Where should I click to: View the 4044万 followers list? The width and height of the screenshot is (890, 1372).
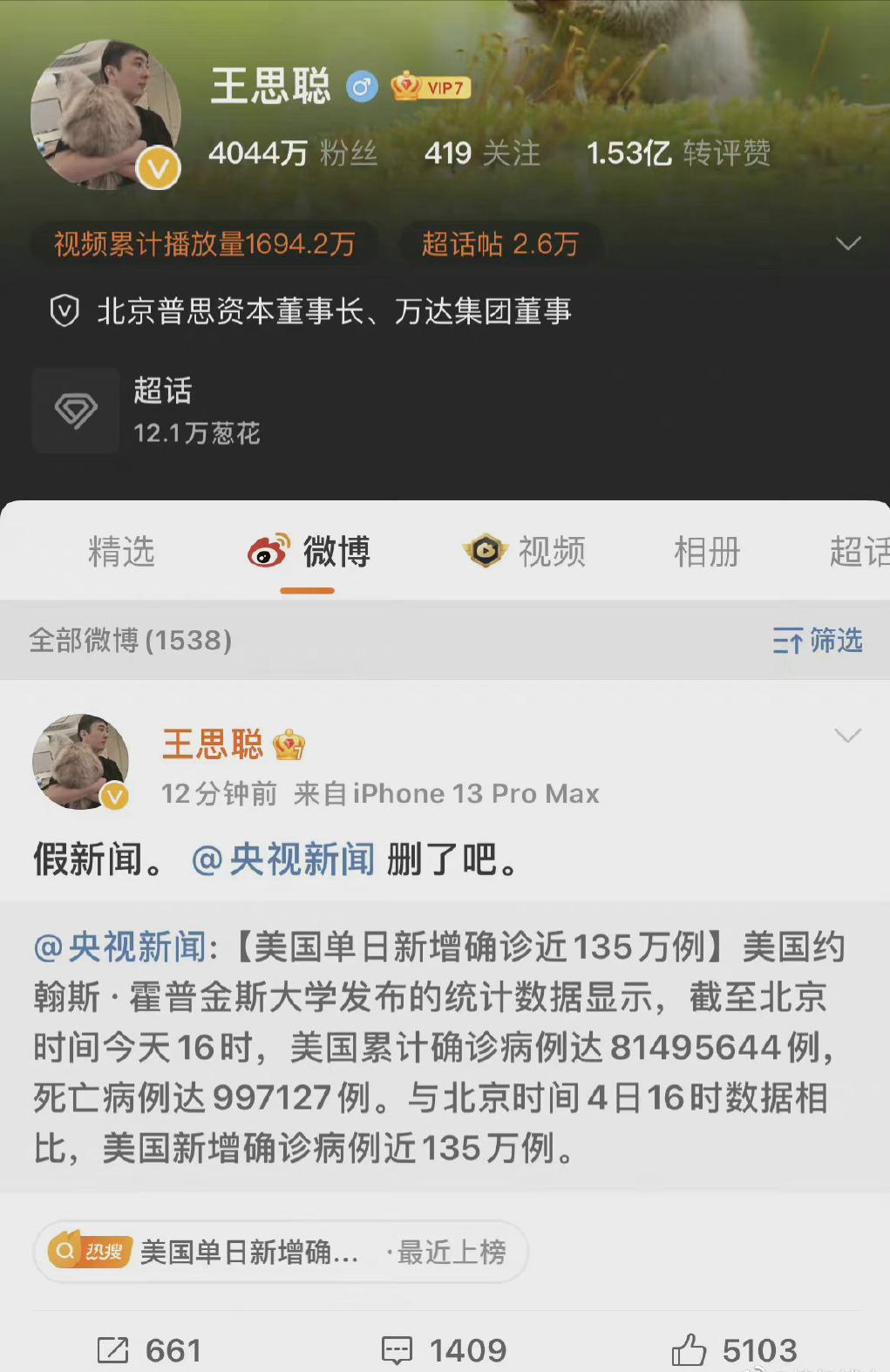(290, 153)
